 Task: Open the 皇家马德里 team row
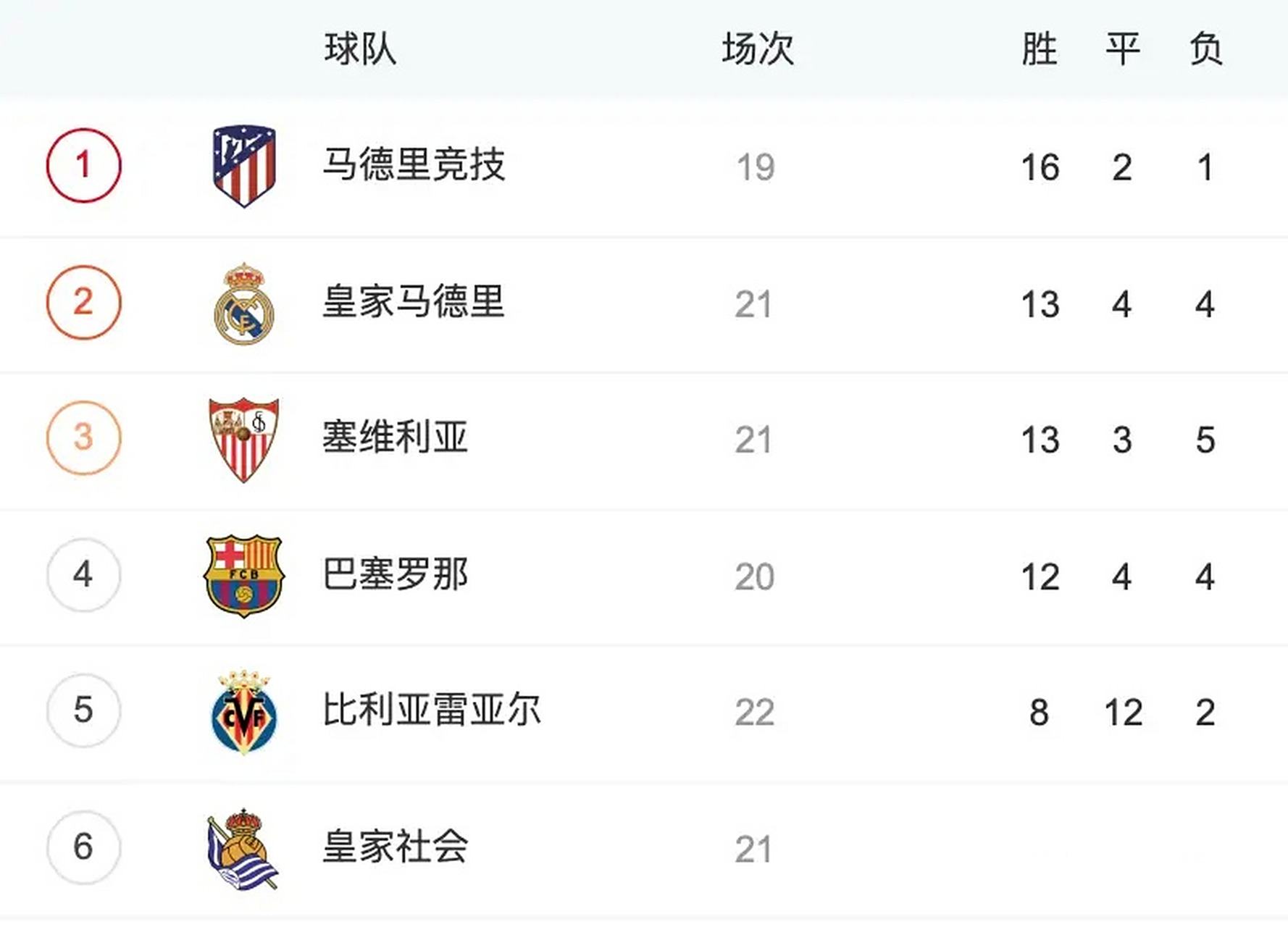[x=413, y=303]
